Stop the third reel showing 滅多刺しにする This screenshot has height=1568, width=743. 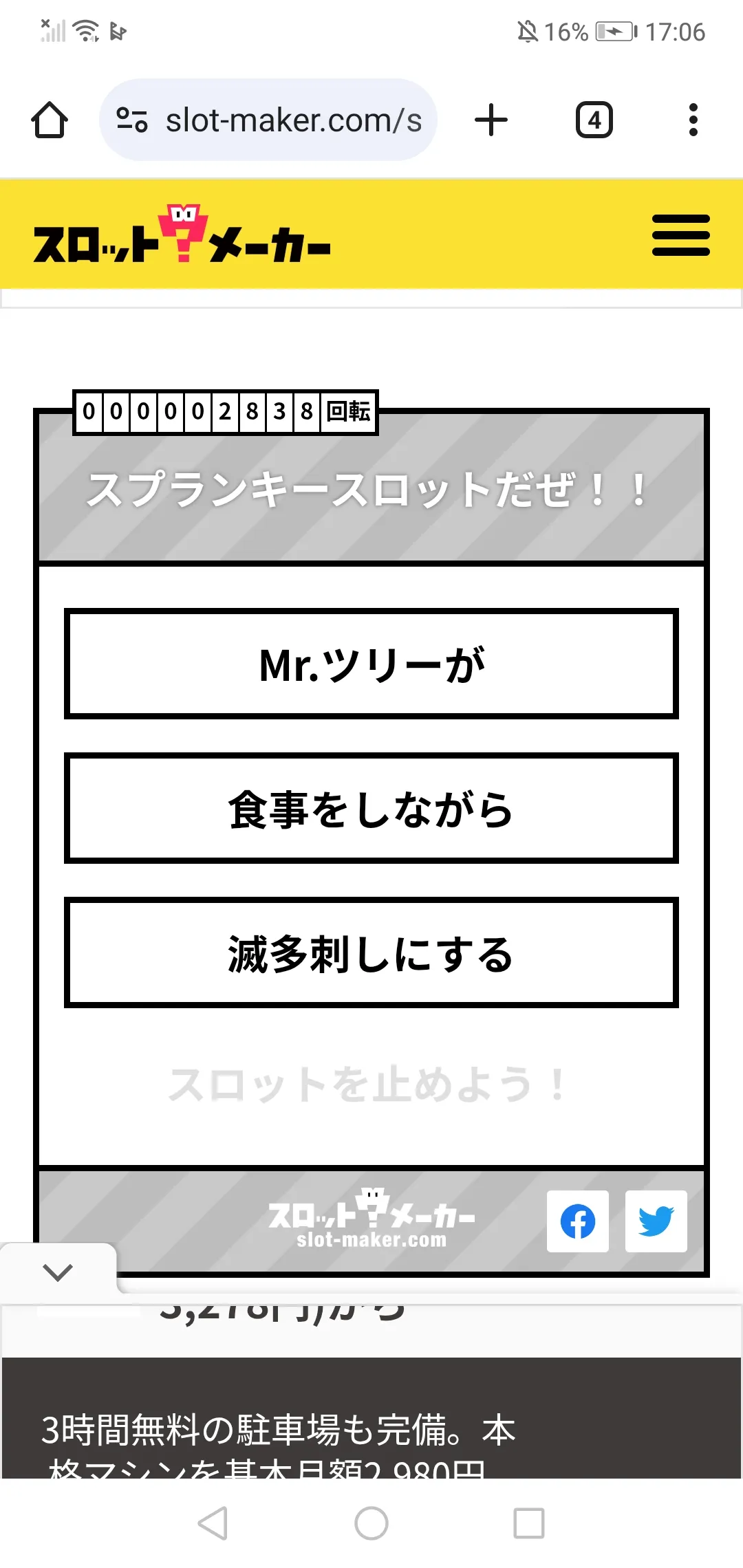pos(371,952)
